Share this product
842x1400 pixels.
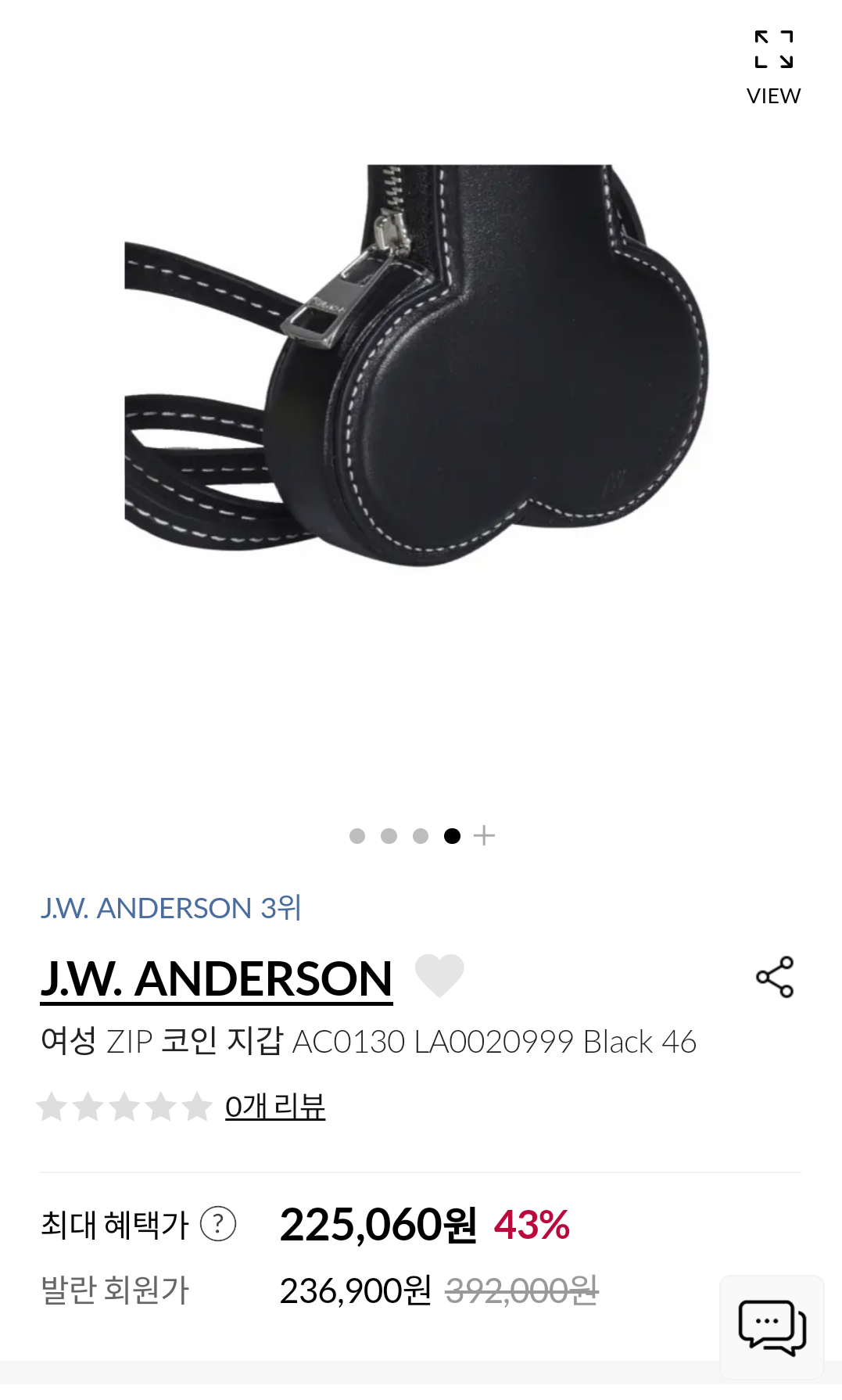[x=774, y=977]
